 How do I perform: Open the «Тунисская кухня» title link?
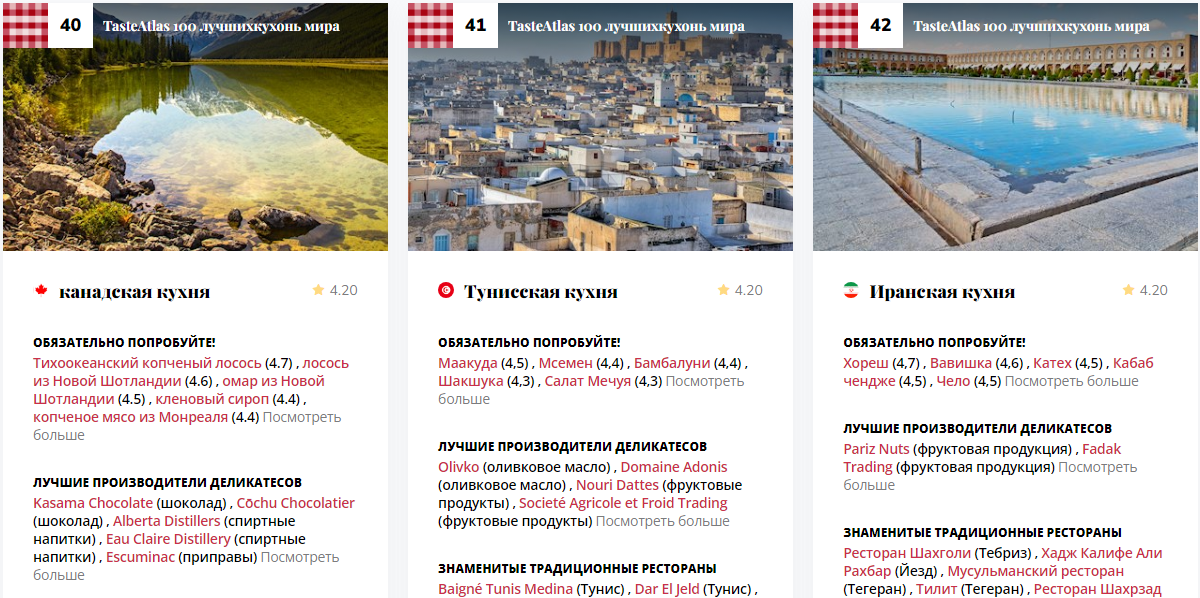540,292
